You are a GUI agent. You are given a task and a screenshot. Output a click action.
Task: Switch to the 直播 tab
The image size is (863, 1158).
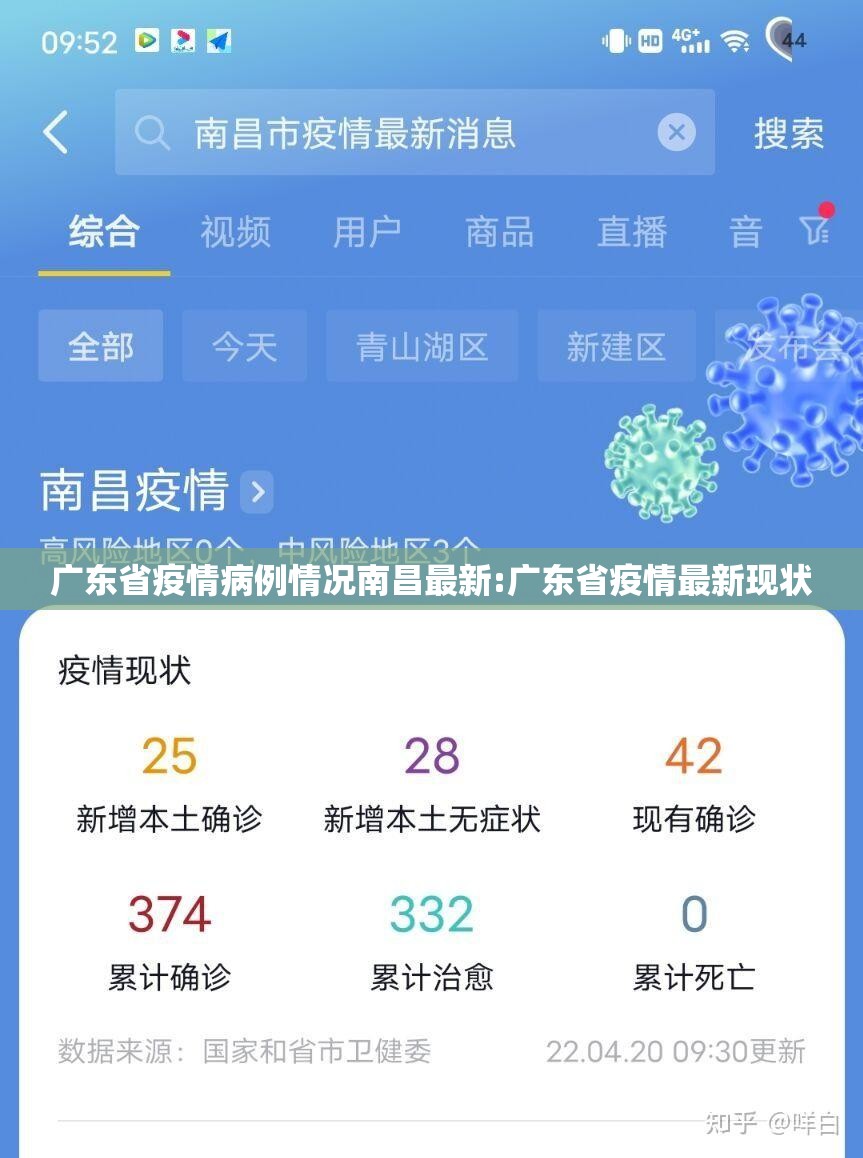631,232
